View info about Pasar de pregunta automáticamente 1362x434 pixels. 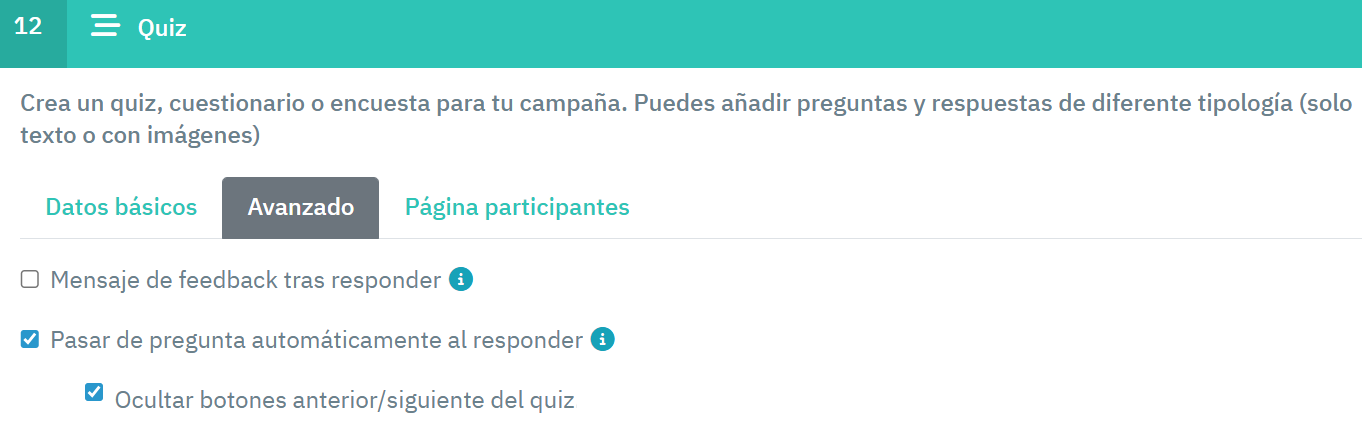pos(602,340)
